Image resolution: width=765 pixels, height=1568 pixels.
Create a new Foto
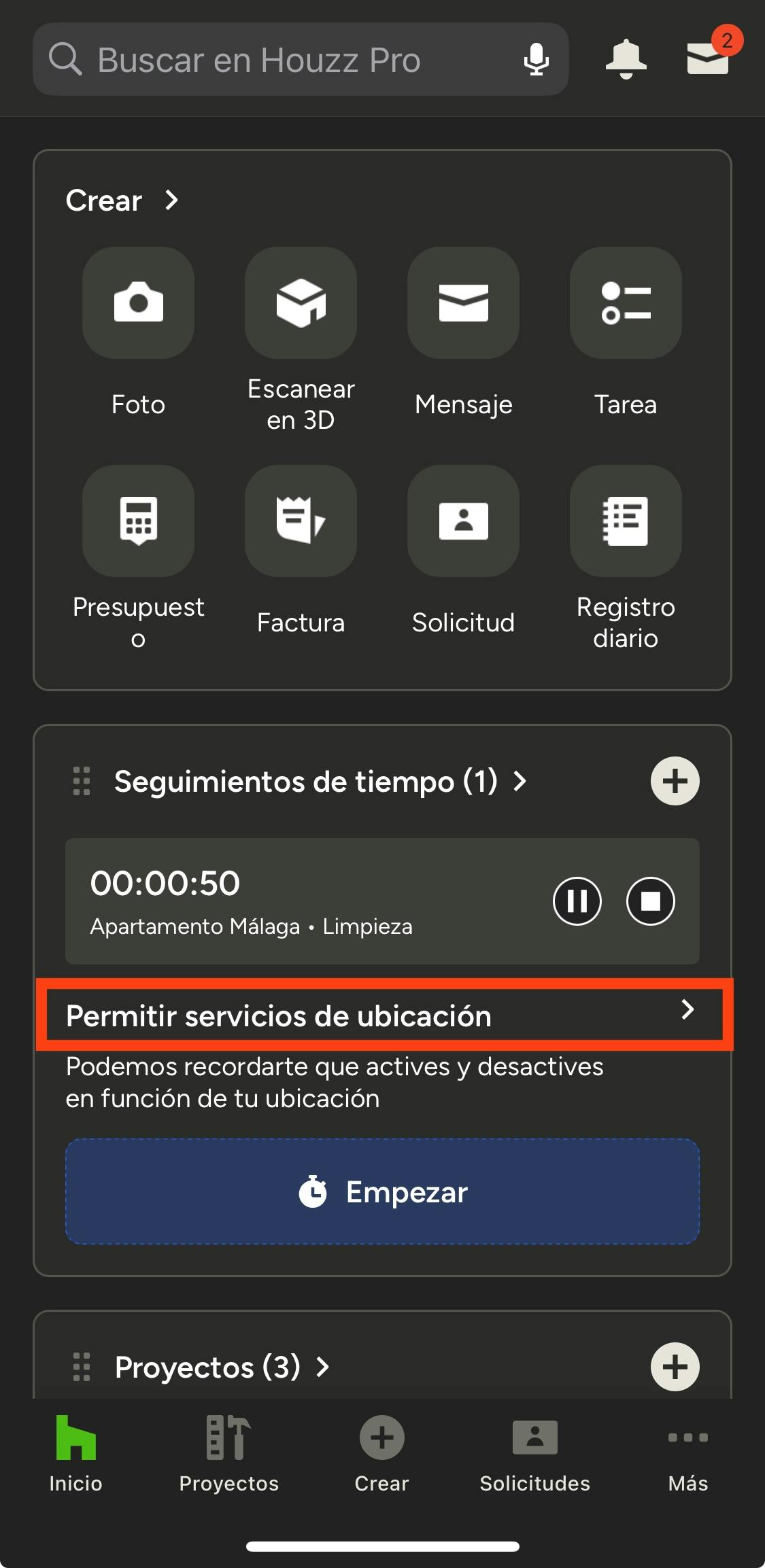point(138,303)
